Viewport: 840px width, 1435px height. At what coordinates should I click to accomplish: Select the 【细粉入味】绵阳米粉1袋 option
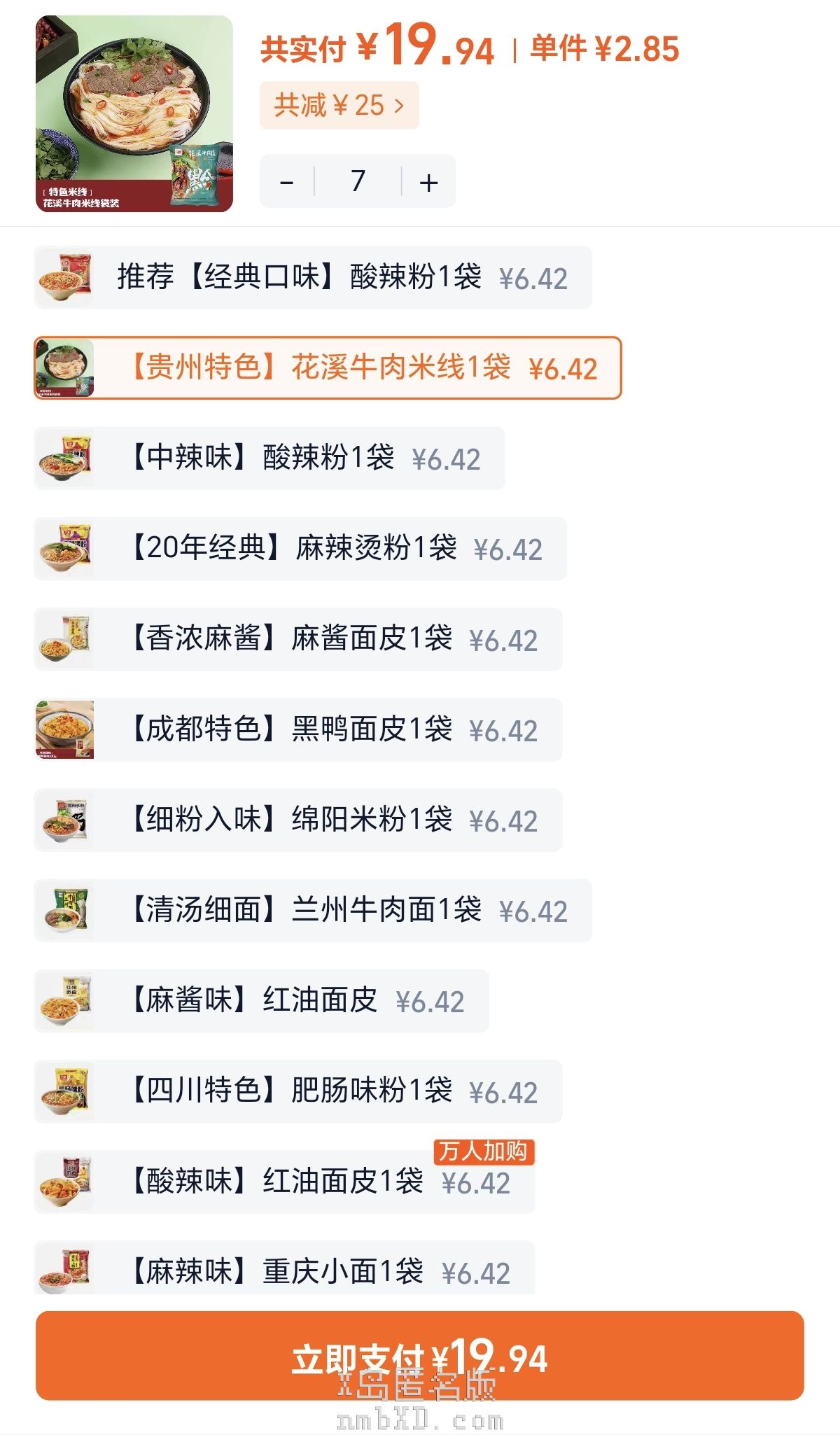point(298,820)
